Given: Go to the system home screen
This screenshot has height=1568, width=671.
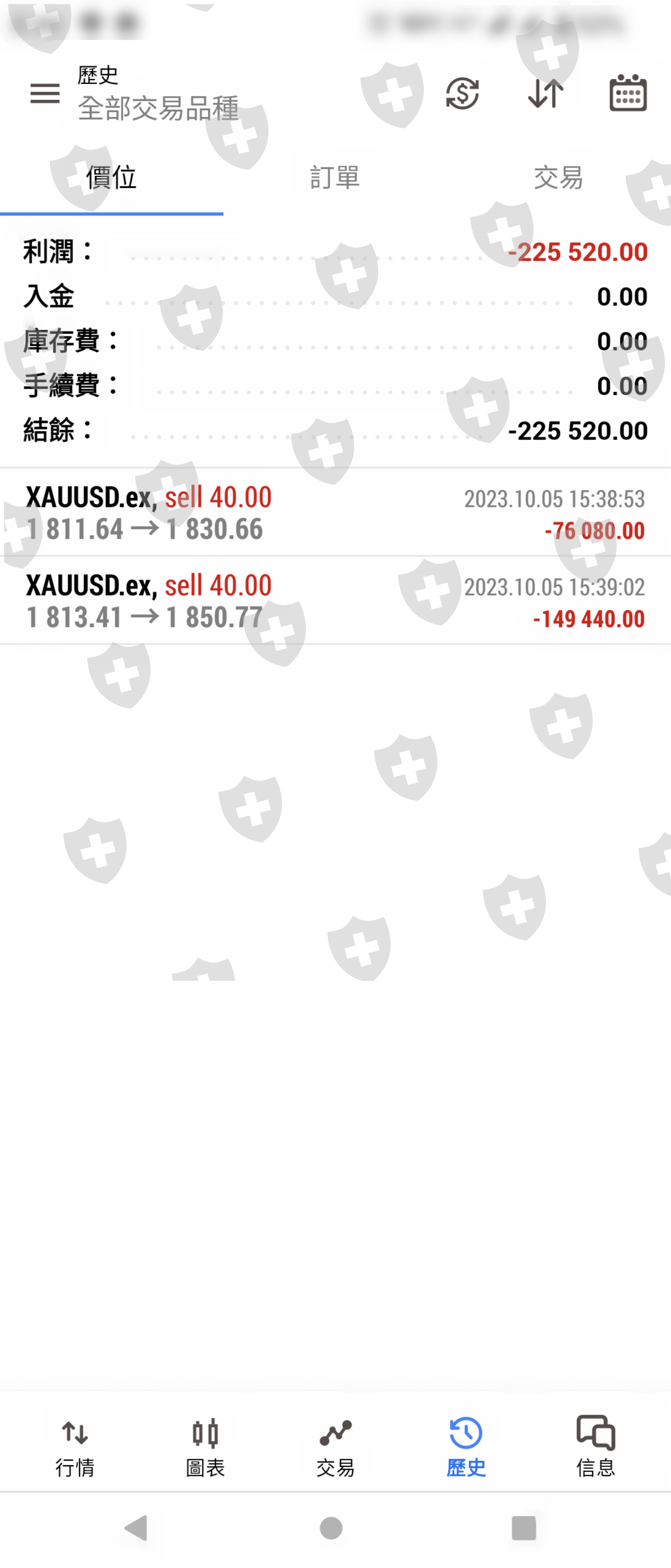Looking at the screenshot, I should coord(331,1528).
